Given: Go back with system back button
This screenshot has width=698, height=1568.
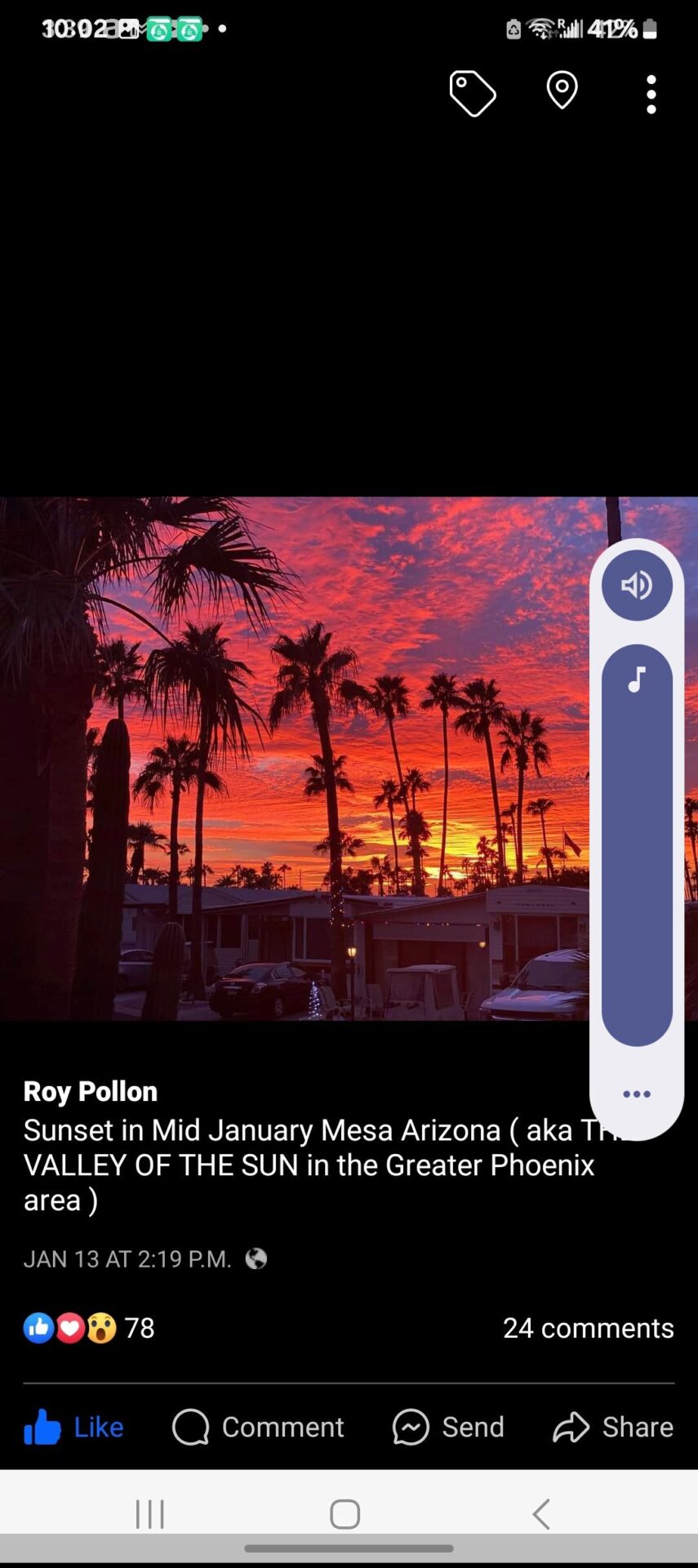Looking at the screenshot, I should click(541, 1513).
